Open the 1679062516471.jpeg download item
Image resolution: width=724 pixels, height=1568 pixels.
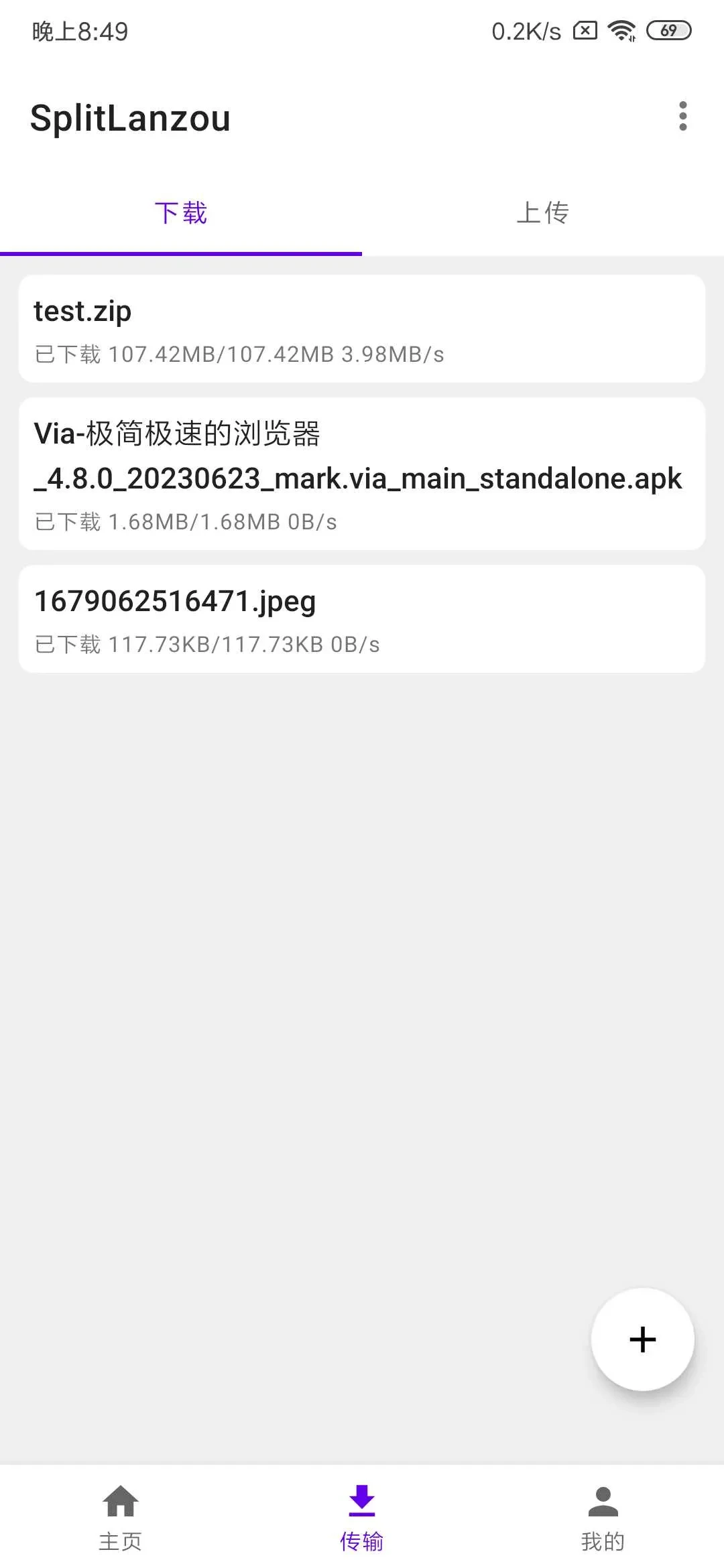362,619
